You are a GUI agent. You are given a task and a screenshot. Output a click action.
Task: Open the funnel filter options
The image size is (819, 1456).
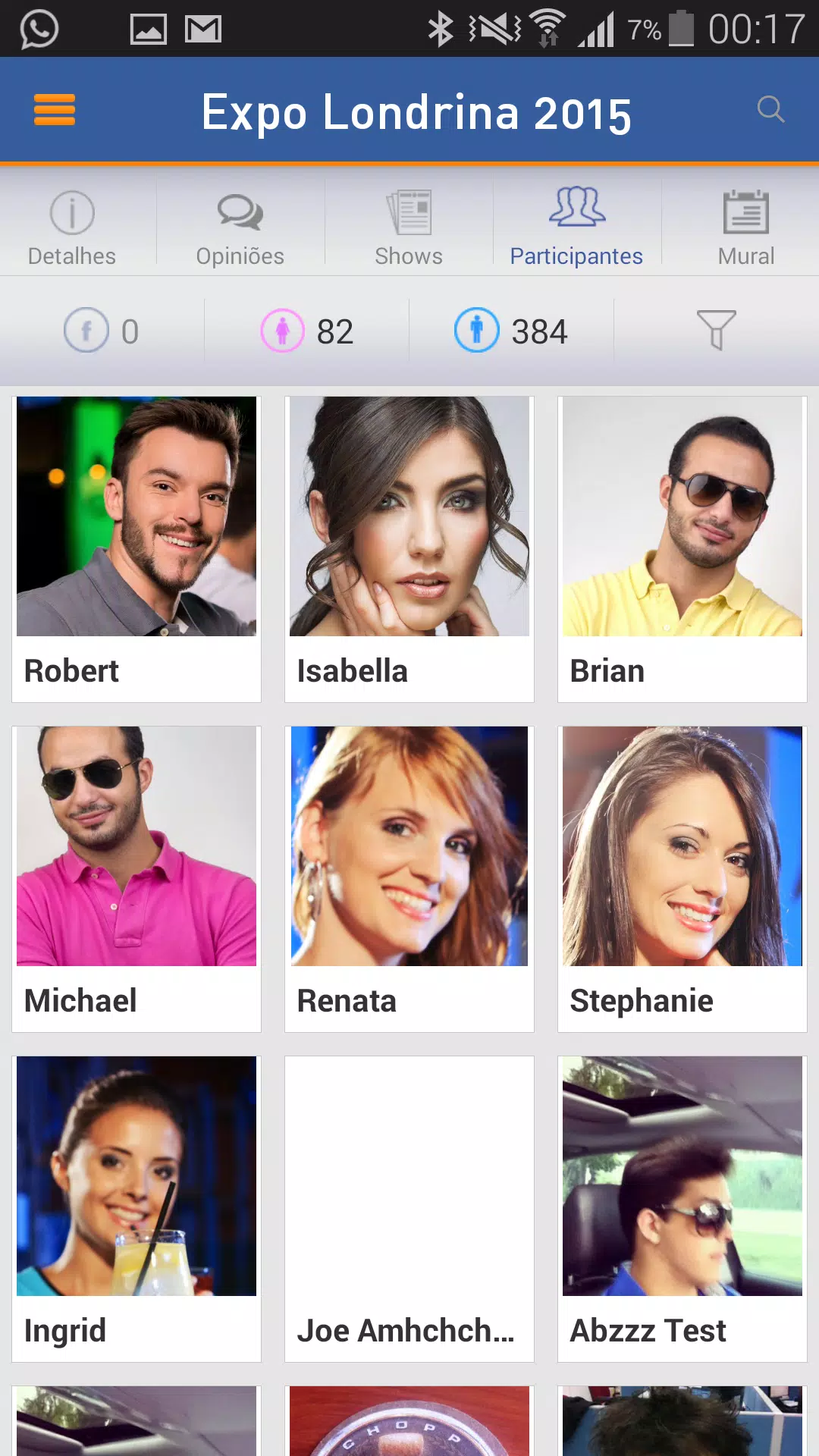tap(716, 330)
